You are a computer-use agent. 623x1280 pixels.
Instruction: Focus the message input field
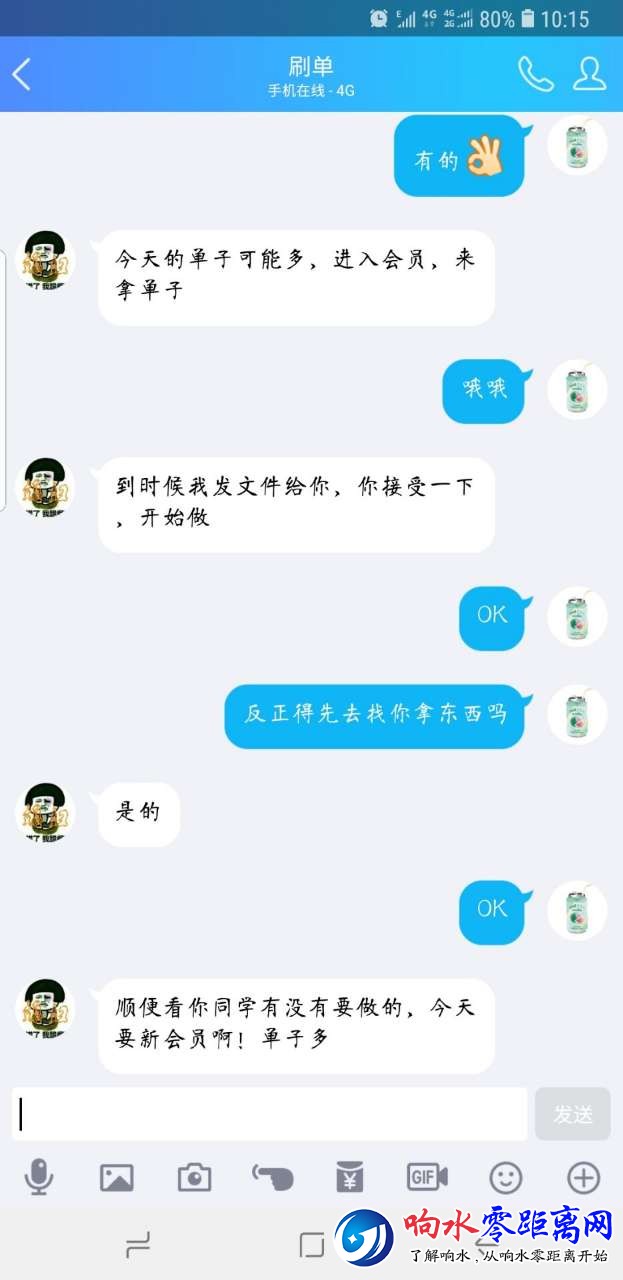pos(268,1114)
